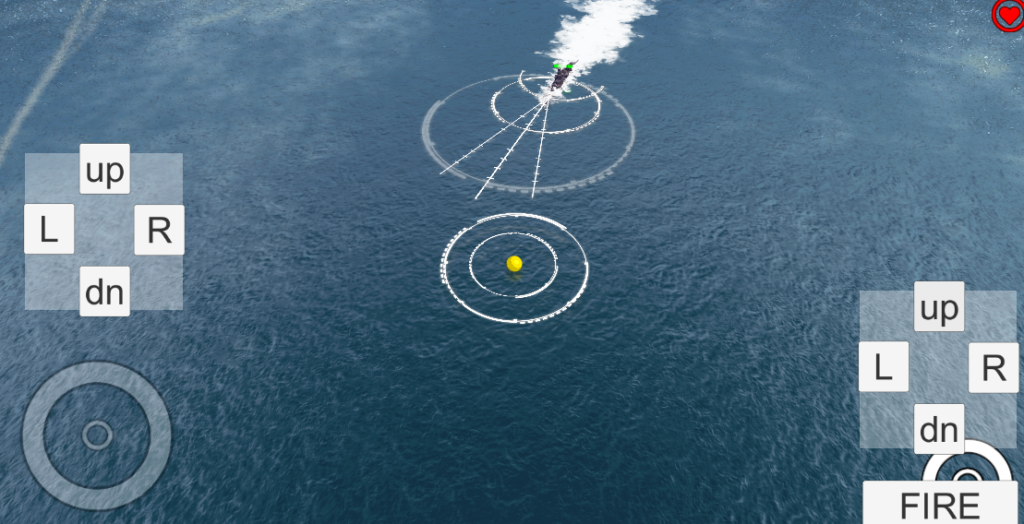Tap the dn button on left pad
The height and width of the screenshot is (524, 1024).
click(x=105, y=291)
